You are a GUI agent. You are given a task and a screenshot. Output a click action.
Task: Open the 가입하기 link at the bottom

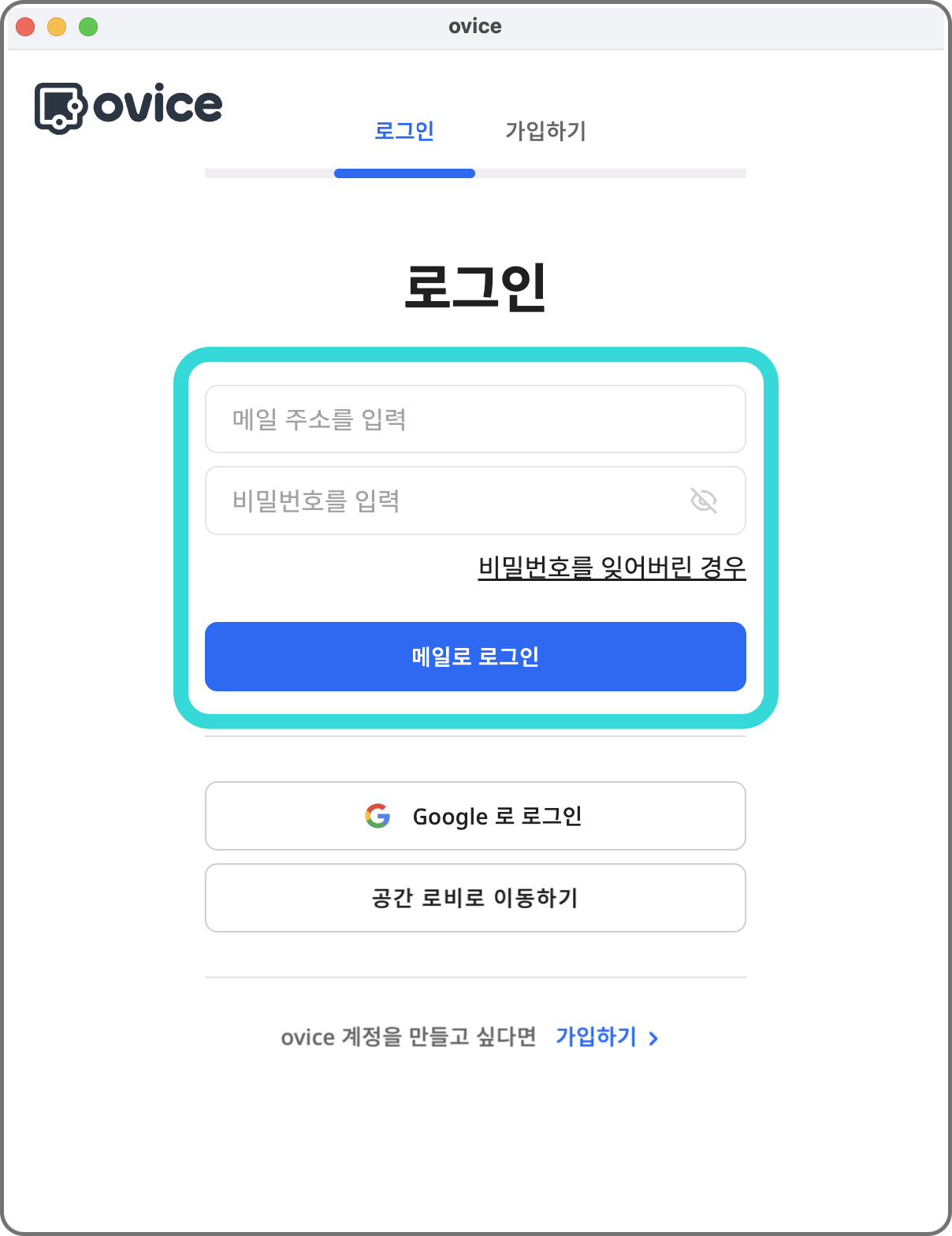pos(597,1037)
